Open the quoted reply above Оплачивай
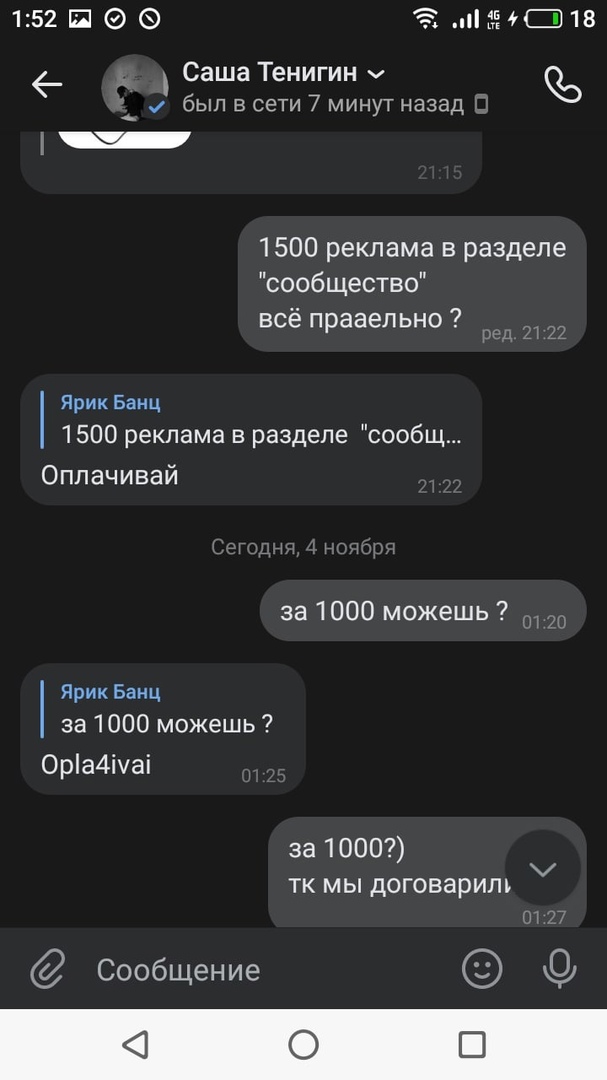 260,420
